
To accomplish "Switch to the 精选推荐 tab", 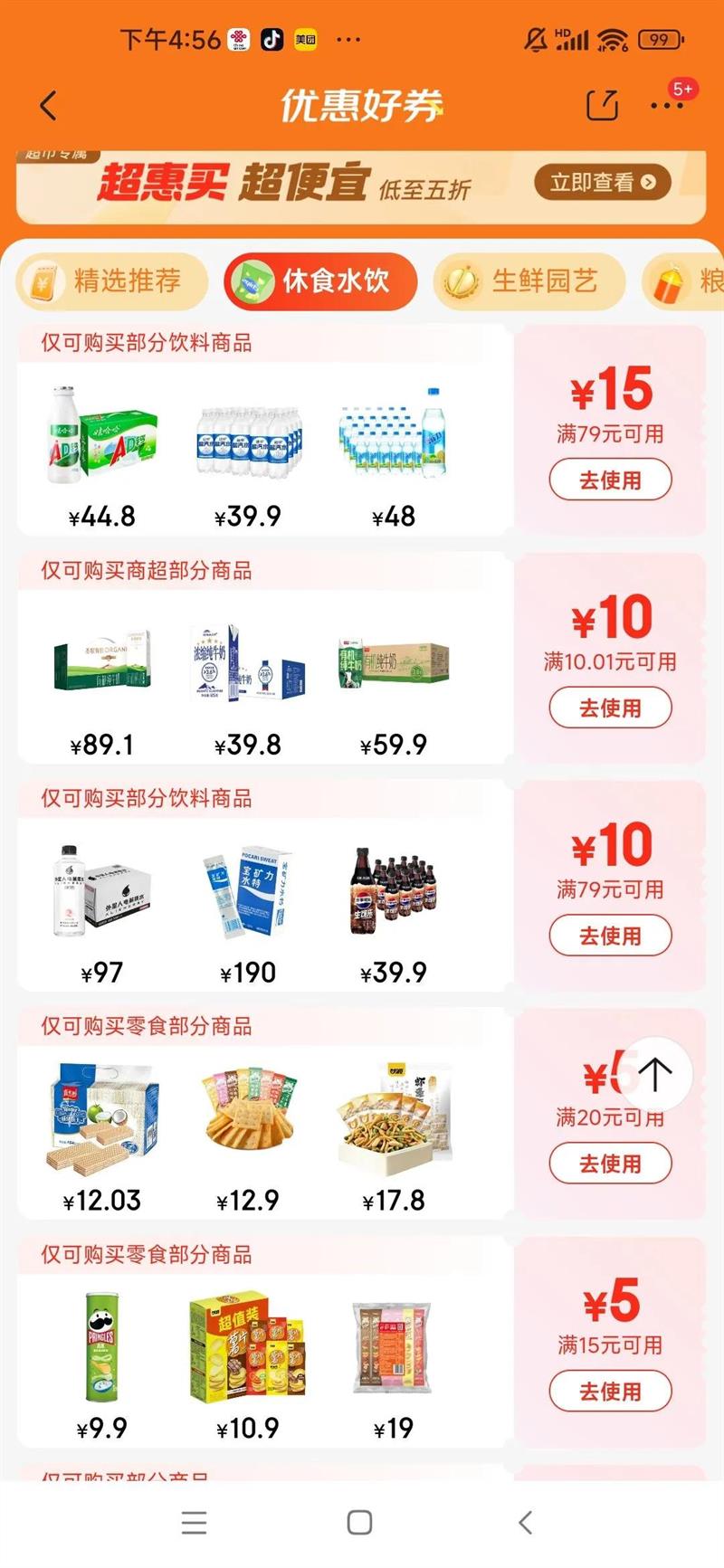I will click(111, 281).
